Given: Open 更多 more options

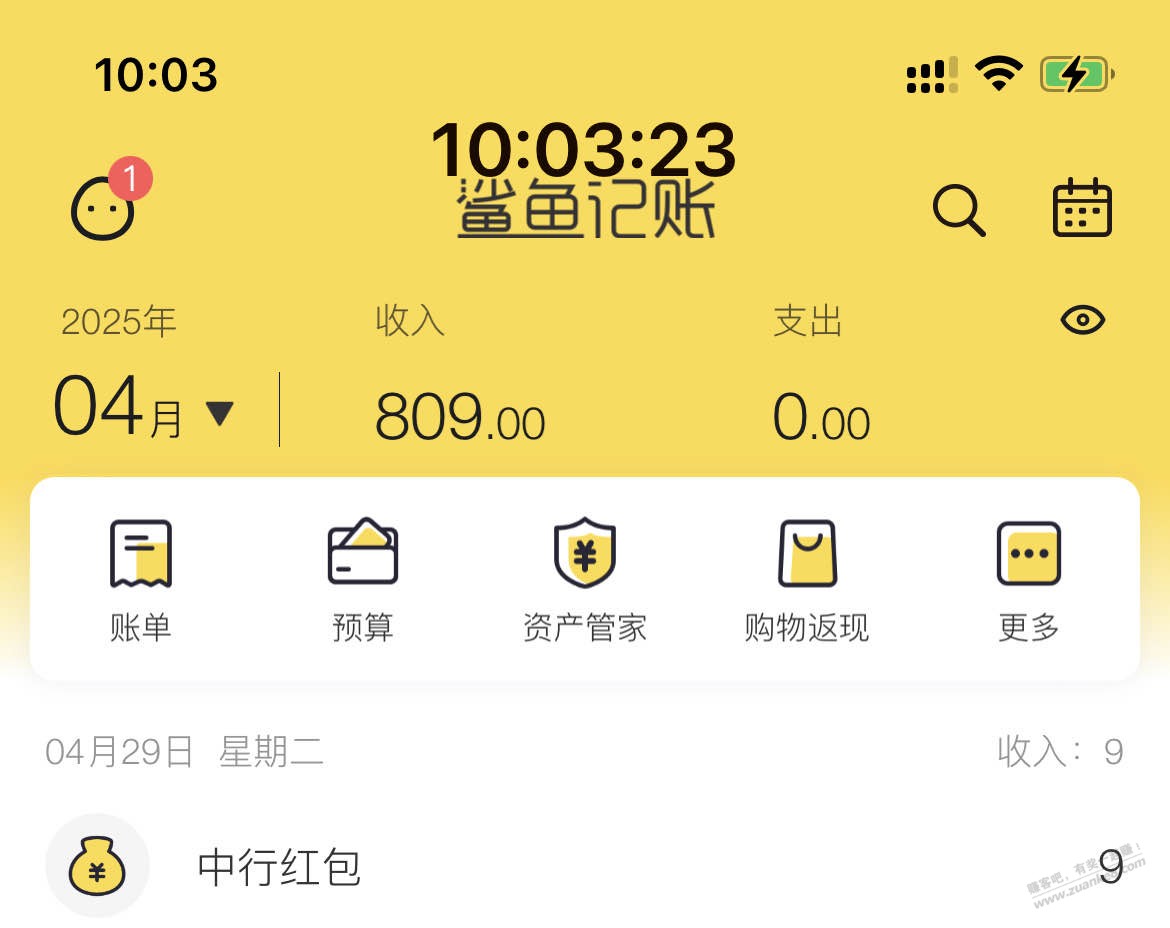Looking at the screenshot, I should tap(1028, 579).
